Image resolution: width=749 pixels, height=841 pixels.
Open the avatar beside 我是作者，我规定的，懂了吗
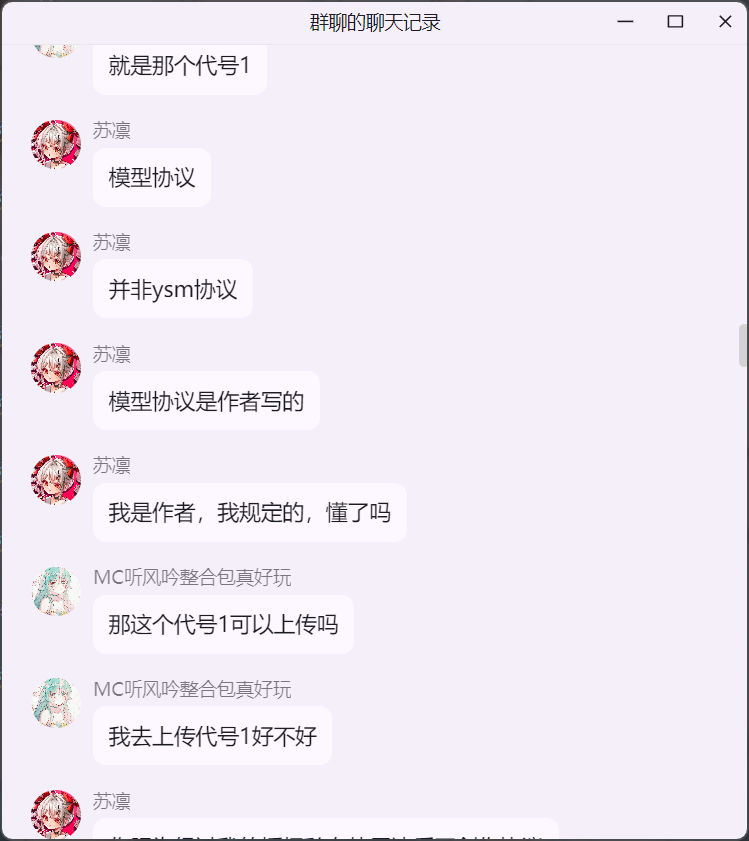pyautogui.click(x=56, y=480)
